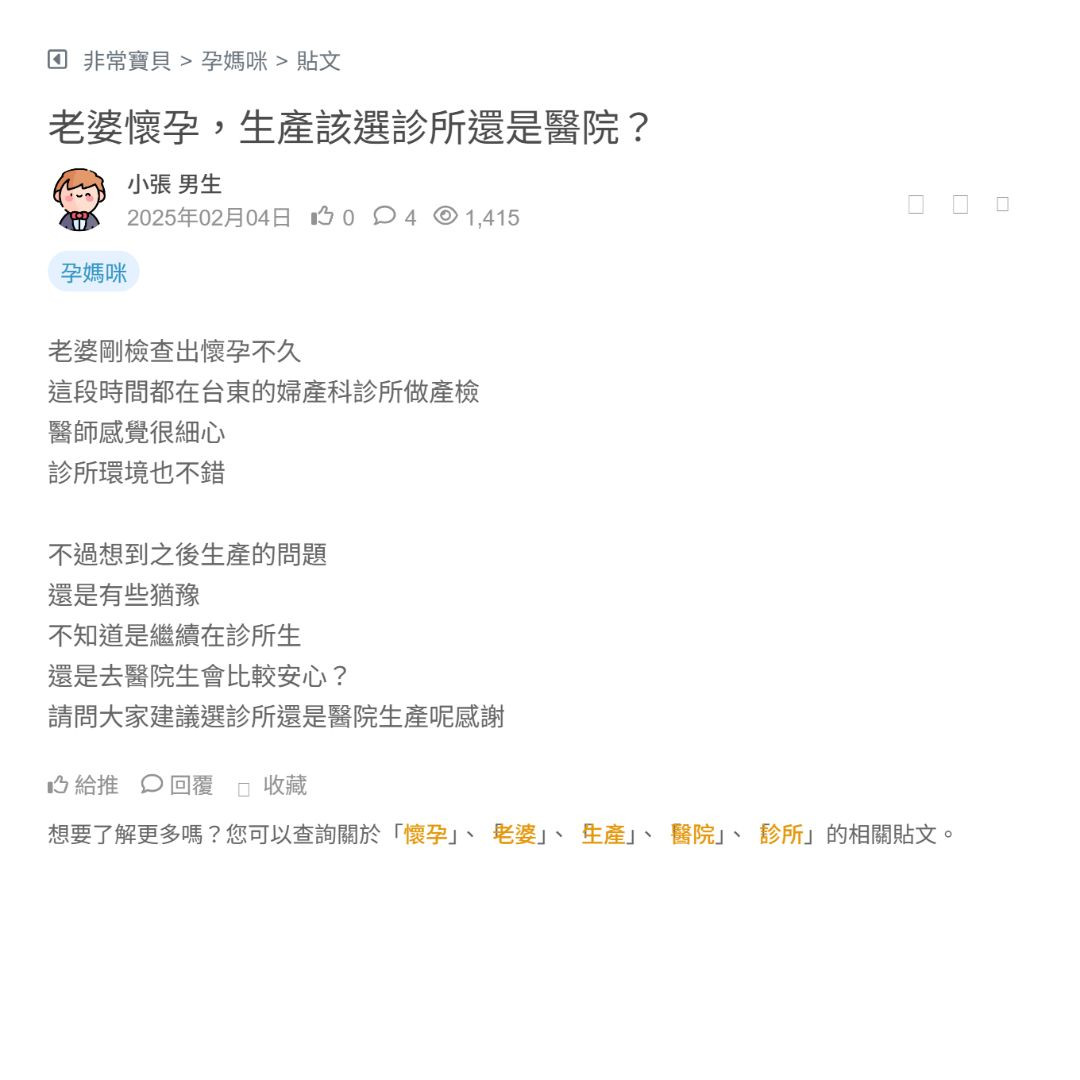
Task: Tap 回覆 to reply to the post
Action: 177,786
